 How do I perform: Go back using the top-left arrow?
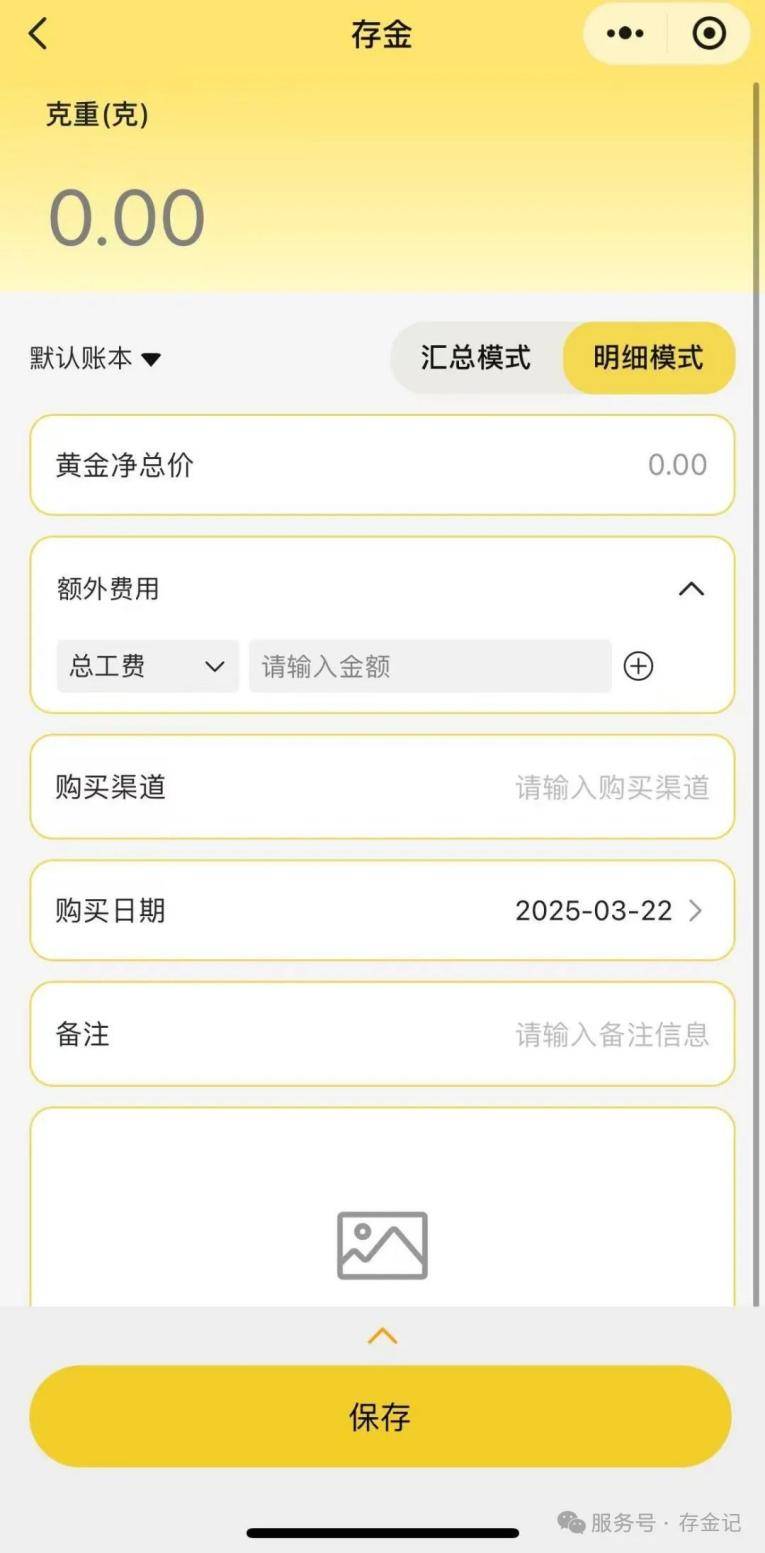[x=38, y=34]
